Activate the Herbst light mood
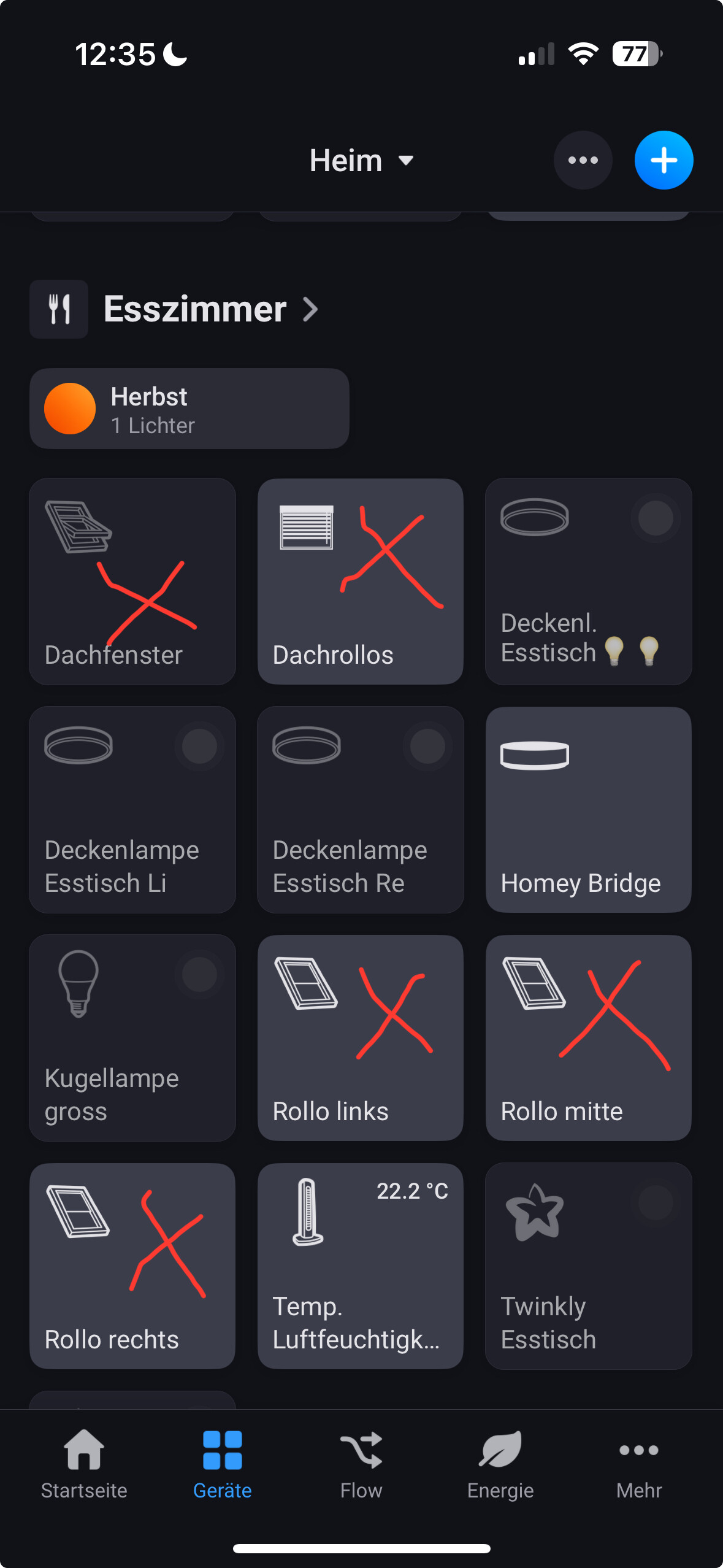The width and height of the screenshot is (723, 1568). pyautogui.click(x=189, y=409)
